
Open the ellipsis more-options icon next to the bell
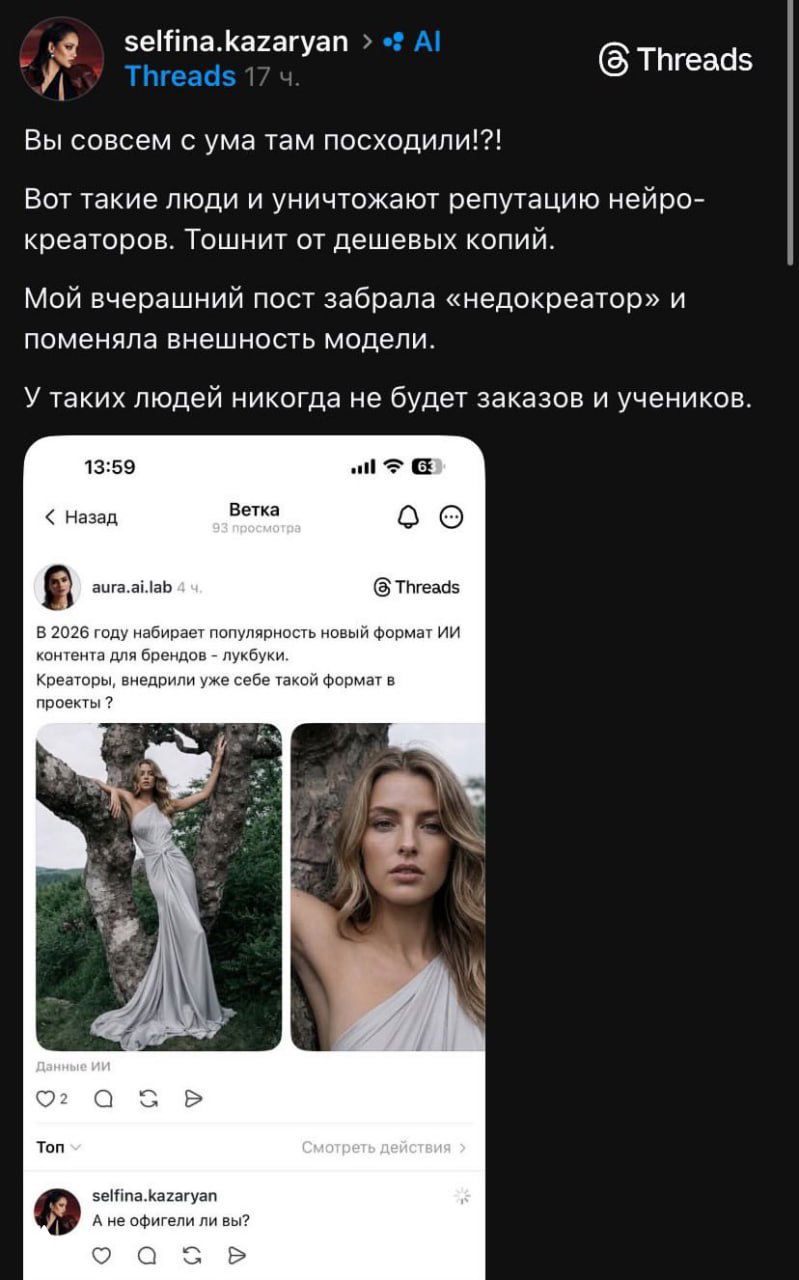pos(451,516)
